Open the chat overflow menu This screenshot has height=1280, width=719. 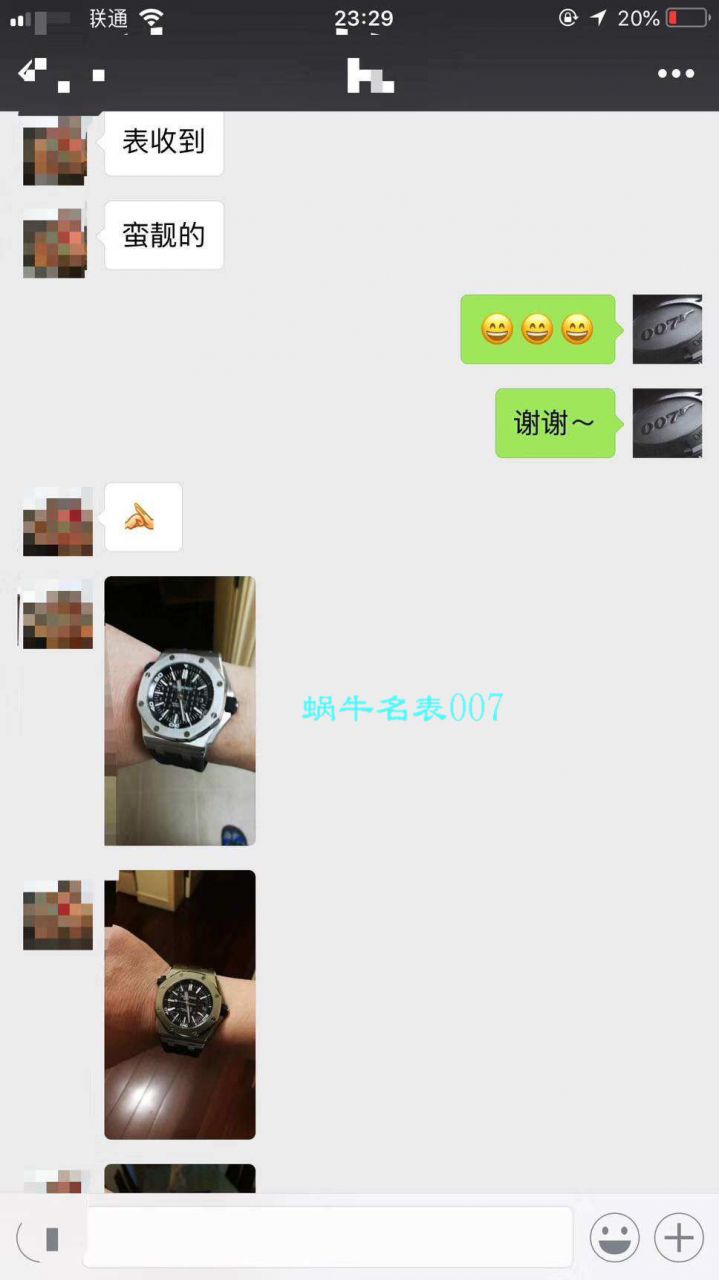click(x=675, y=74)
